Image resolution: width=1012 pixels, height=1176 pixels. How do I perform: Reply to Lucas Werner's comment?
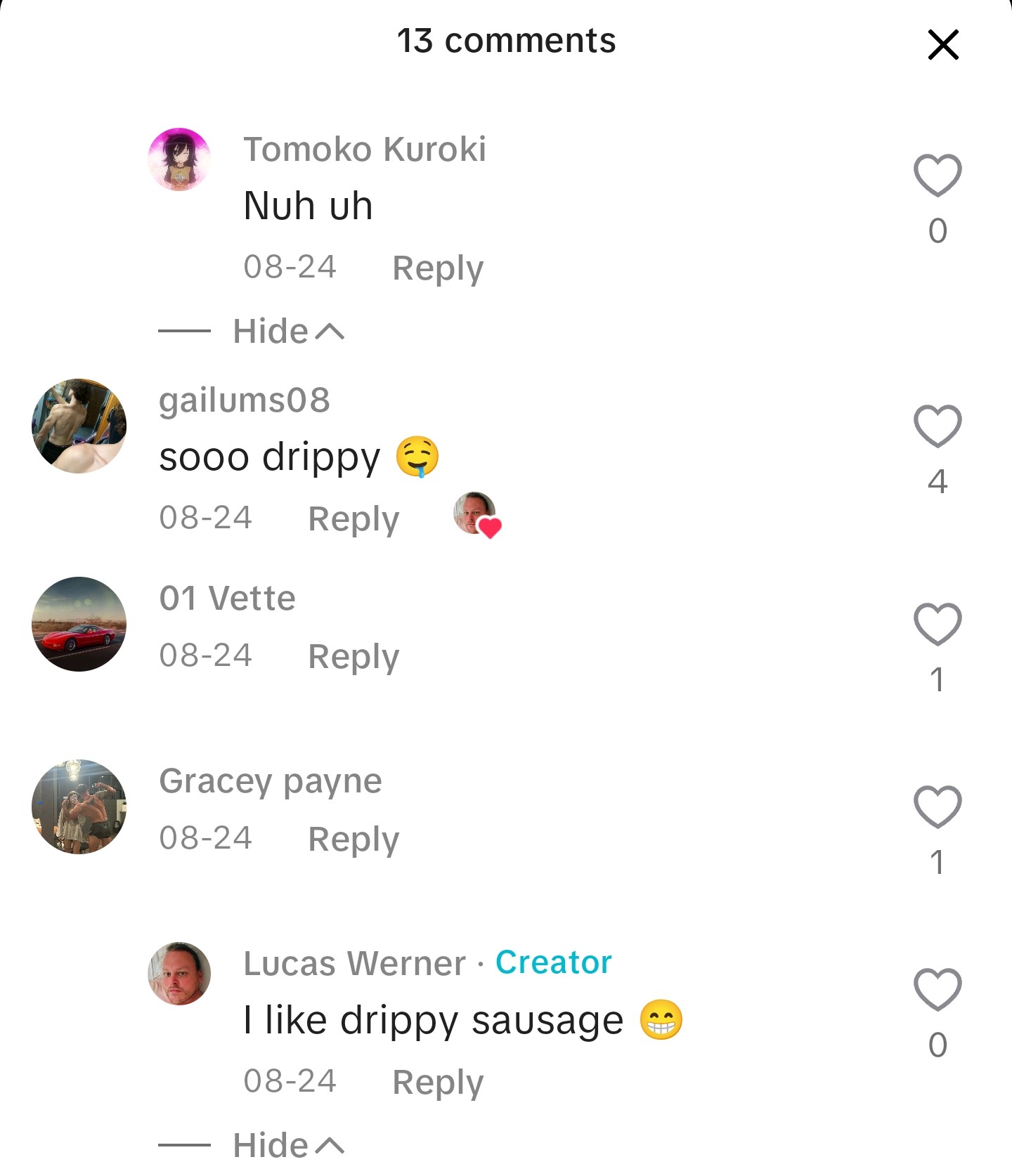[438, 1083]
